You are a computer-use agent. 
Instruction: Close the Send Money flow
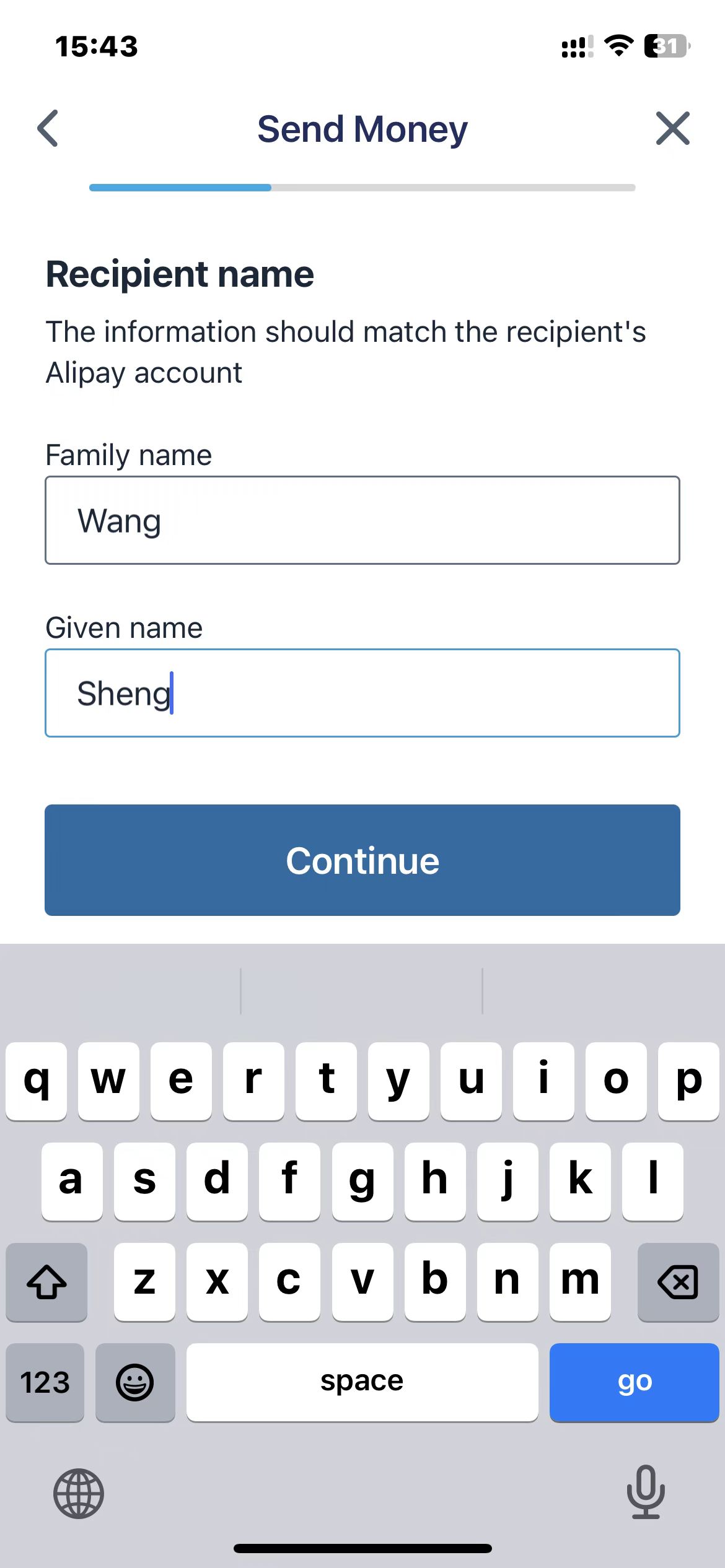[672, 129]
